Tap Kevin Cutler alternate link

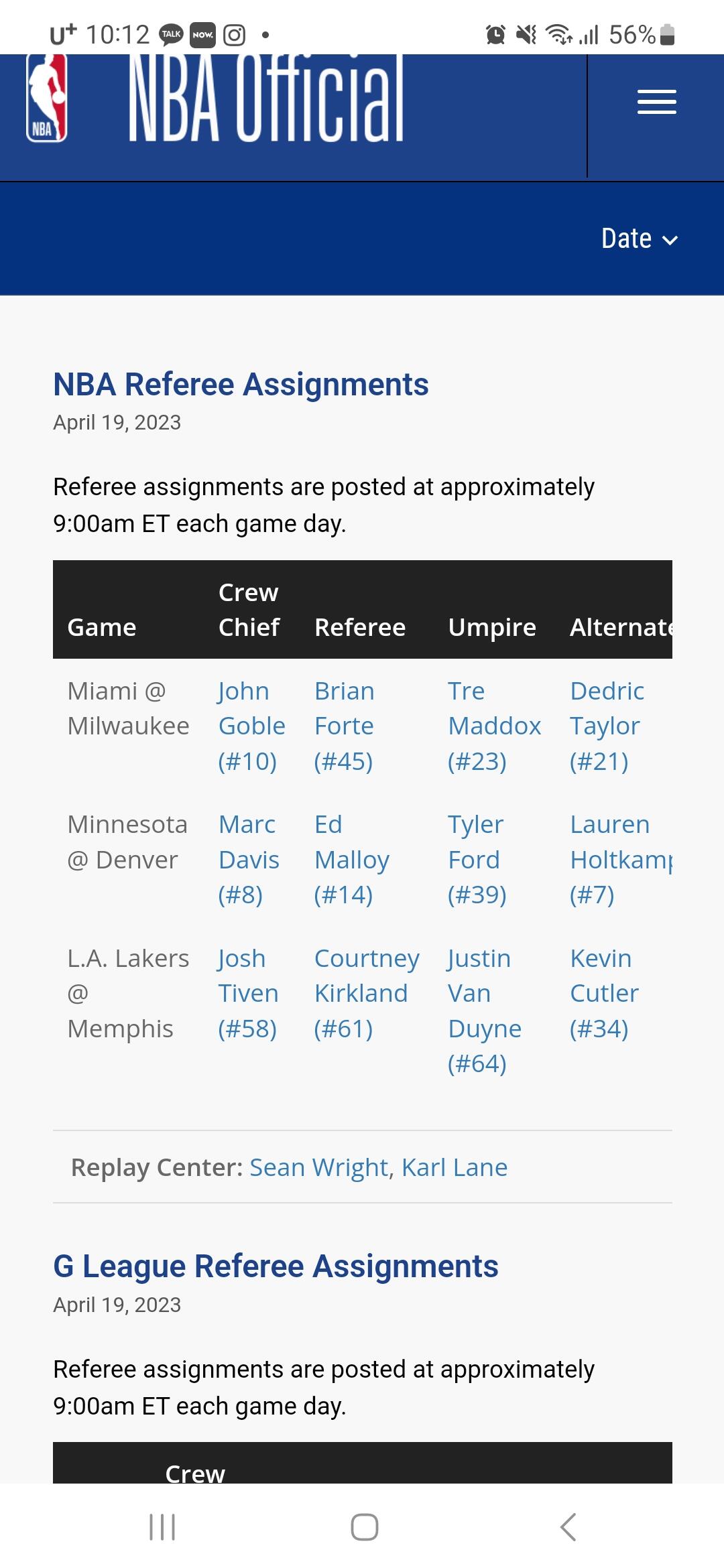tap(604, 993)
